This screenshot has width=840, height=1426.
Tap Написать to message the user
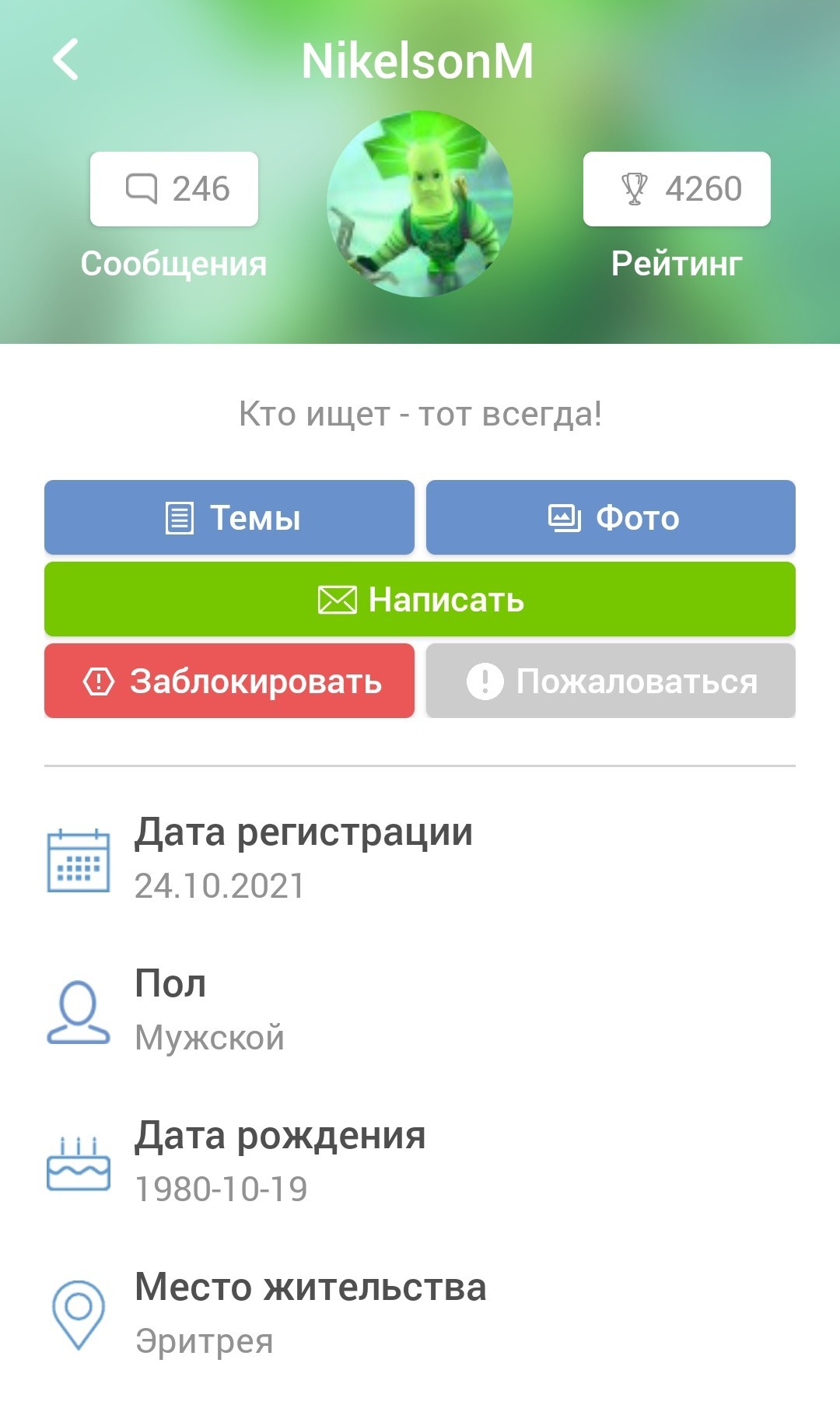point(420,599)
